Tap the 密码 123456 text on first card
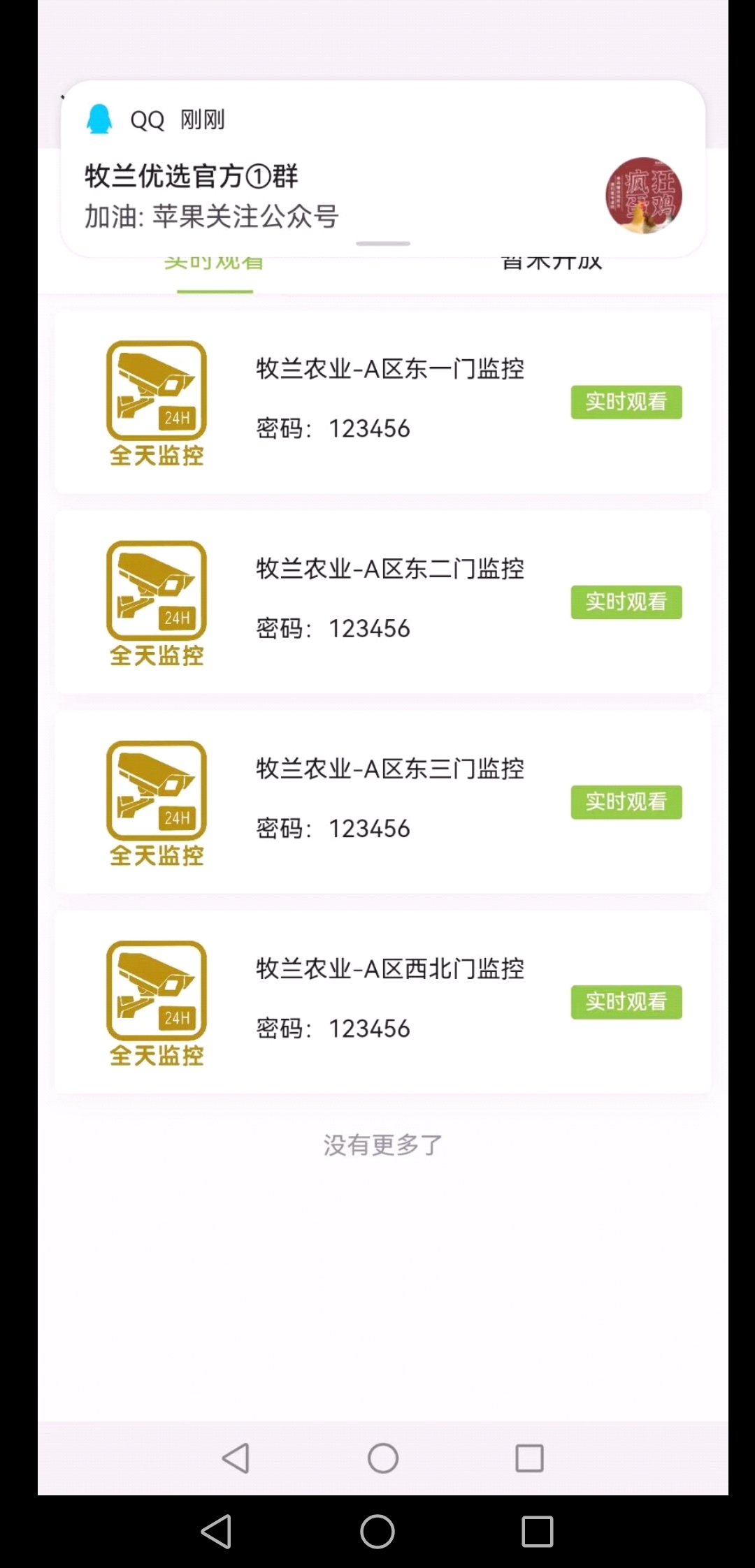 point(331,429)
